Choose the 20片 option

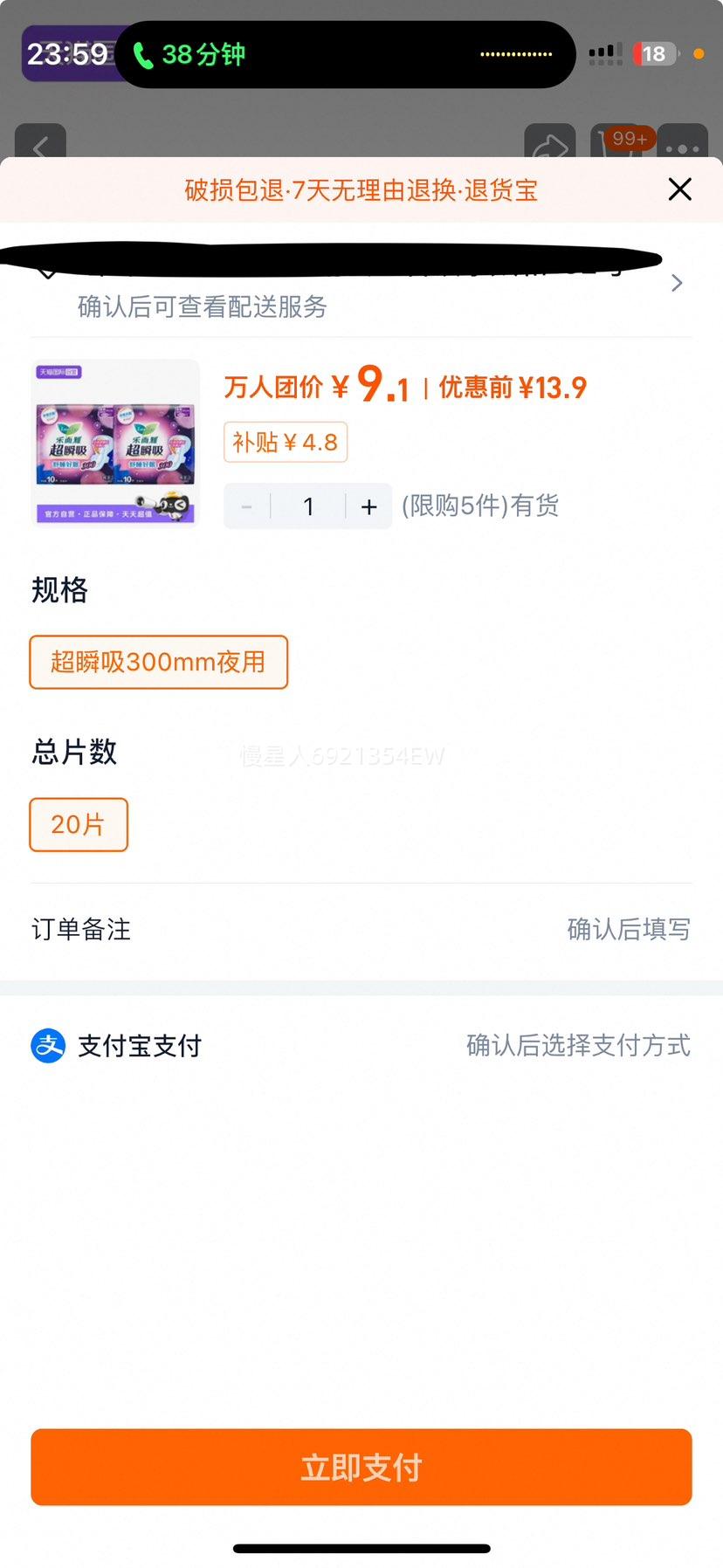click(x=79, y=825)
